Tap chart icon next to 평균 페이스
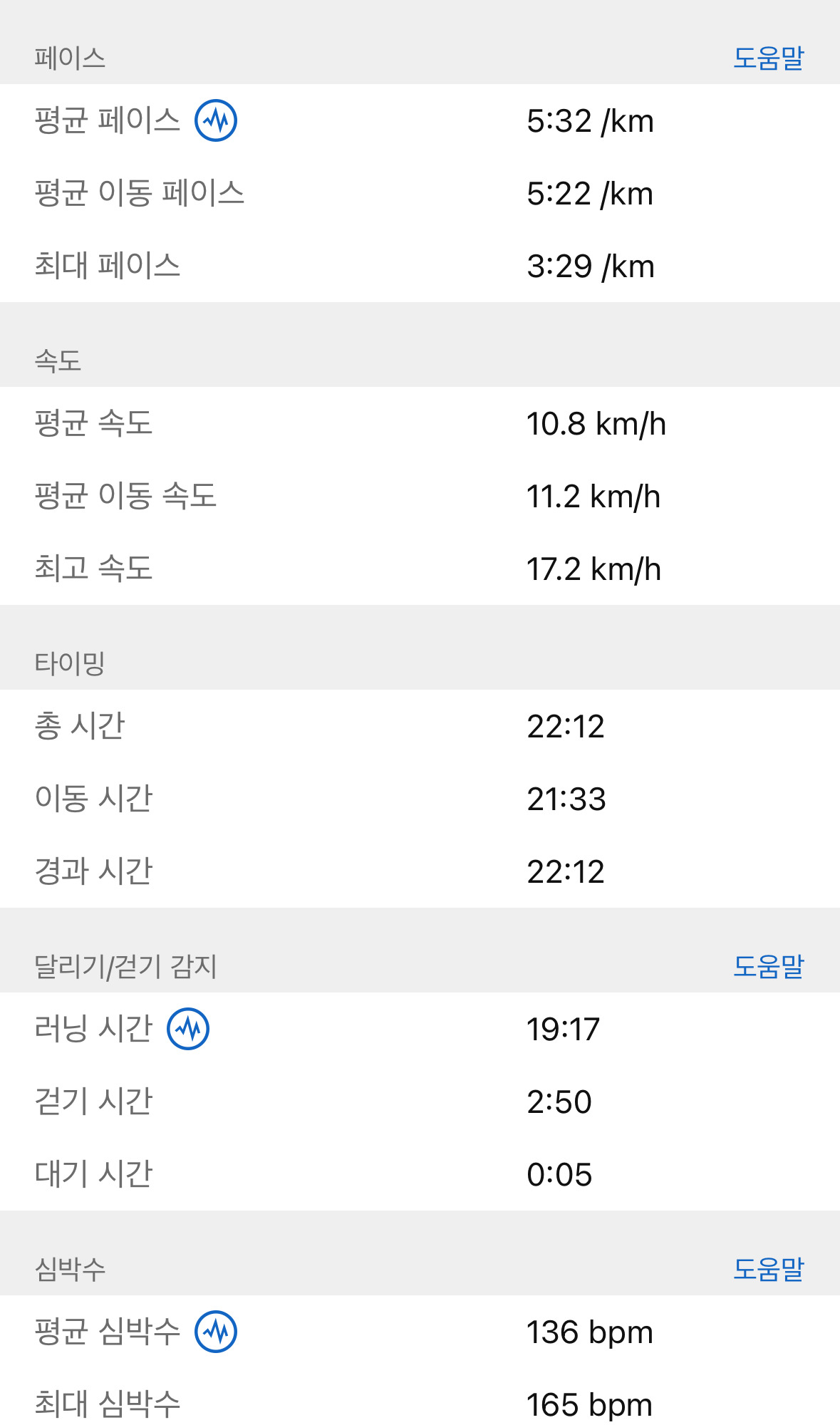The height and width of the screenshot is (1425, 840). (x=216, y=120)
